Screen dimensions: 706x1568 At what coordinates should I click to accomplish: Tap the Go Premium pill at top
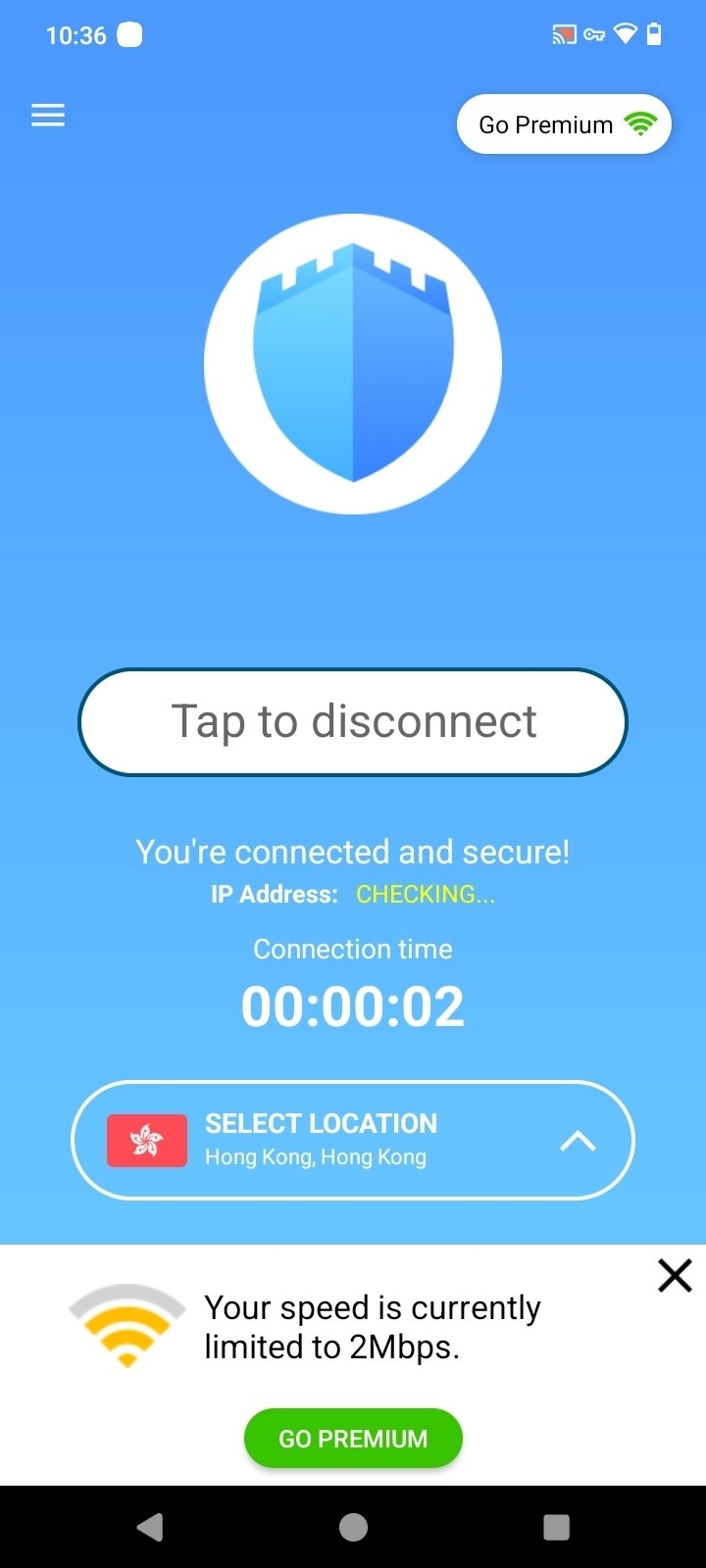click(x=564, y=124)
